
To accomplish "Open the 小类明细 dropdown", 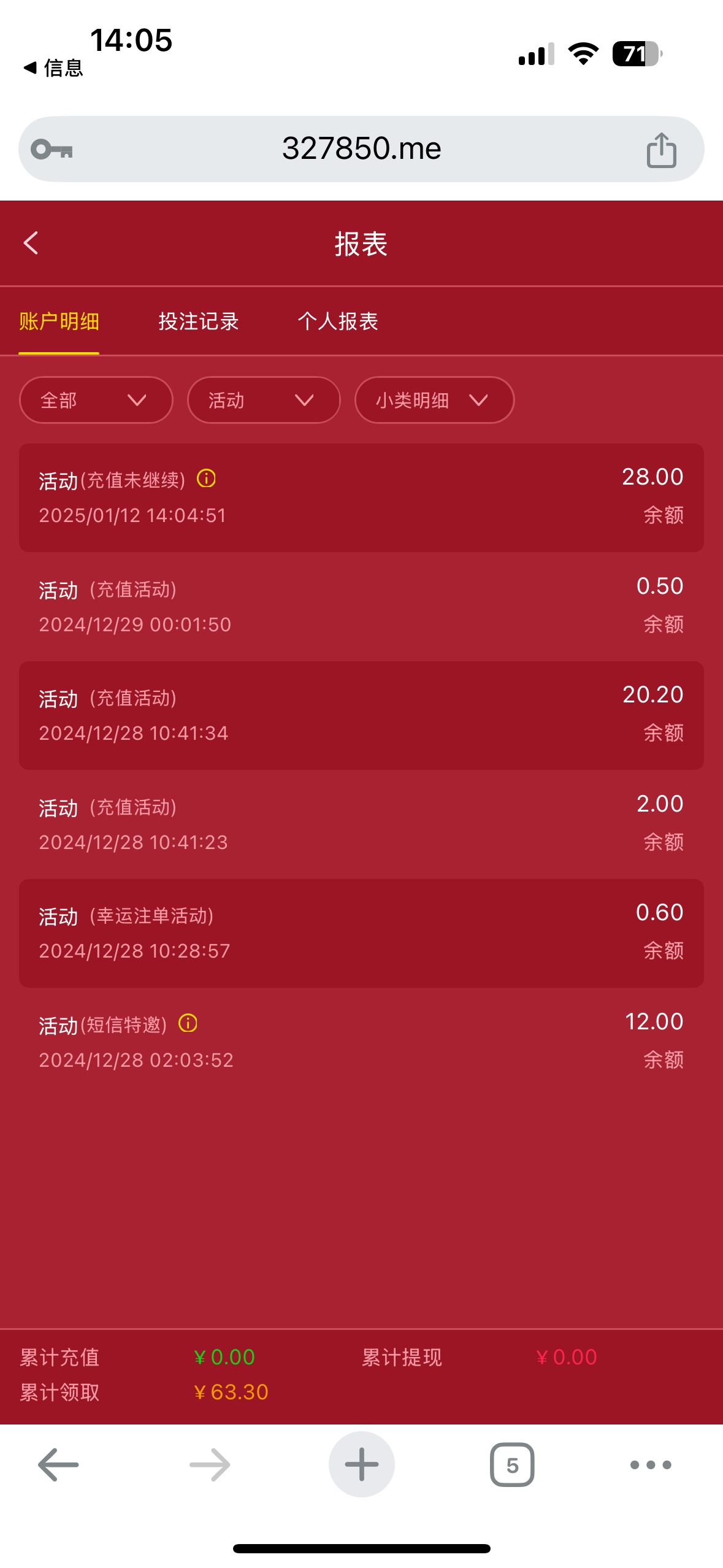I will [434, 401].
